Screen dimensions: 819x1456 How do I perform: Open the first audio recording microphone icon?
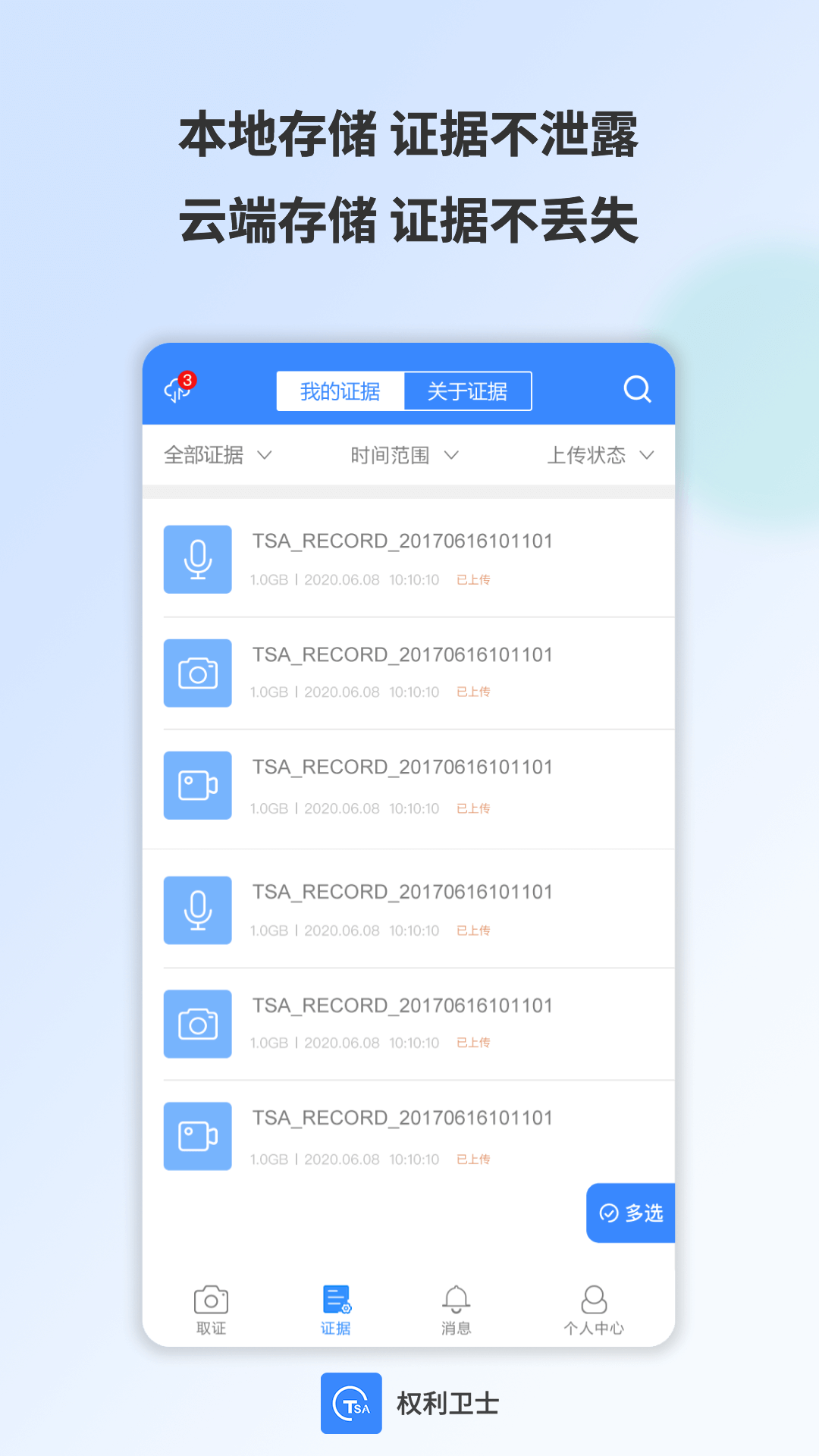click(x=197, y=559)
